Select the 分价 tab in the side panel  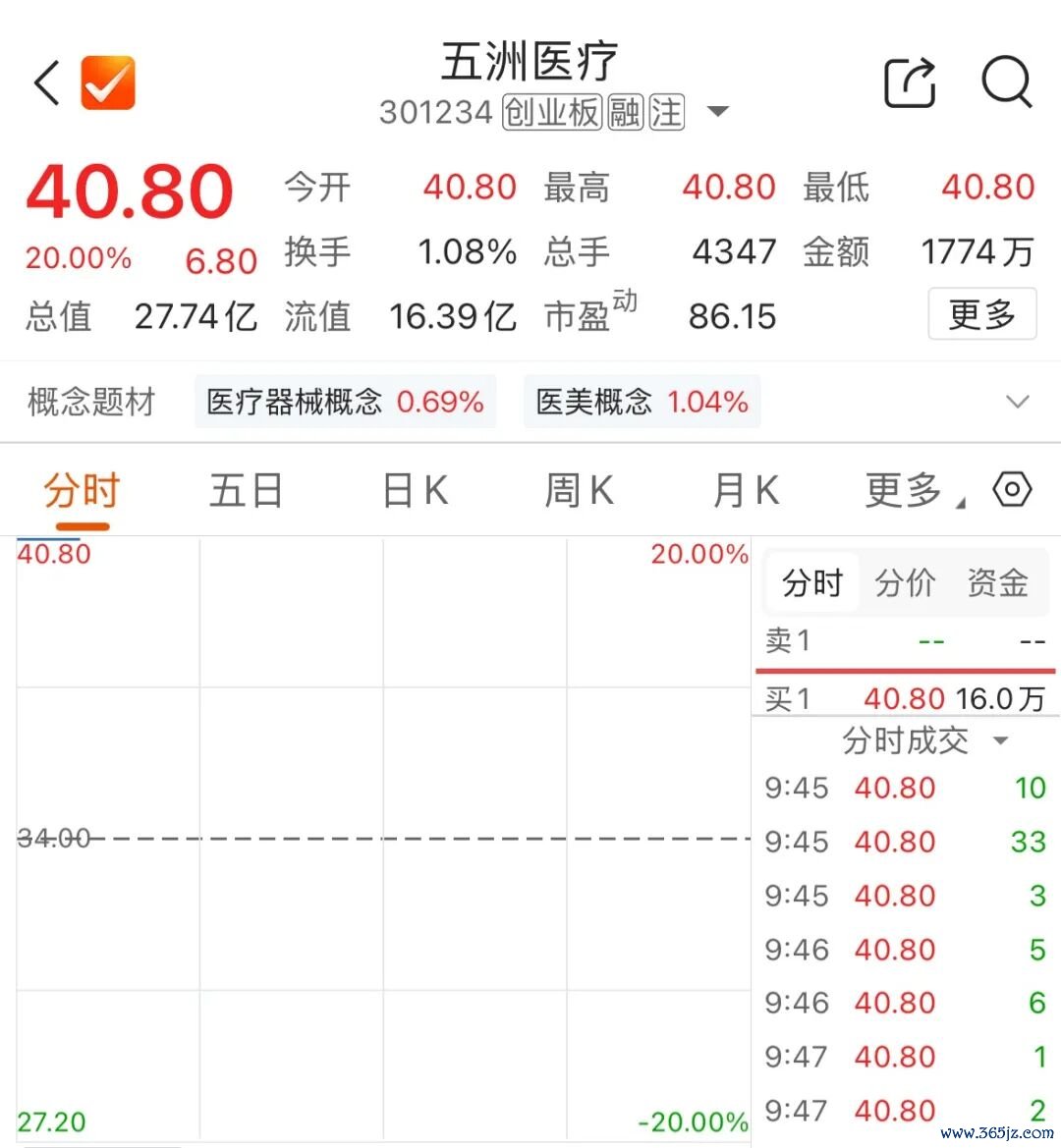(x=905, y=583)
